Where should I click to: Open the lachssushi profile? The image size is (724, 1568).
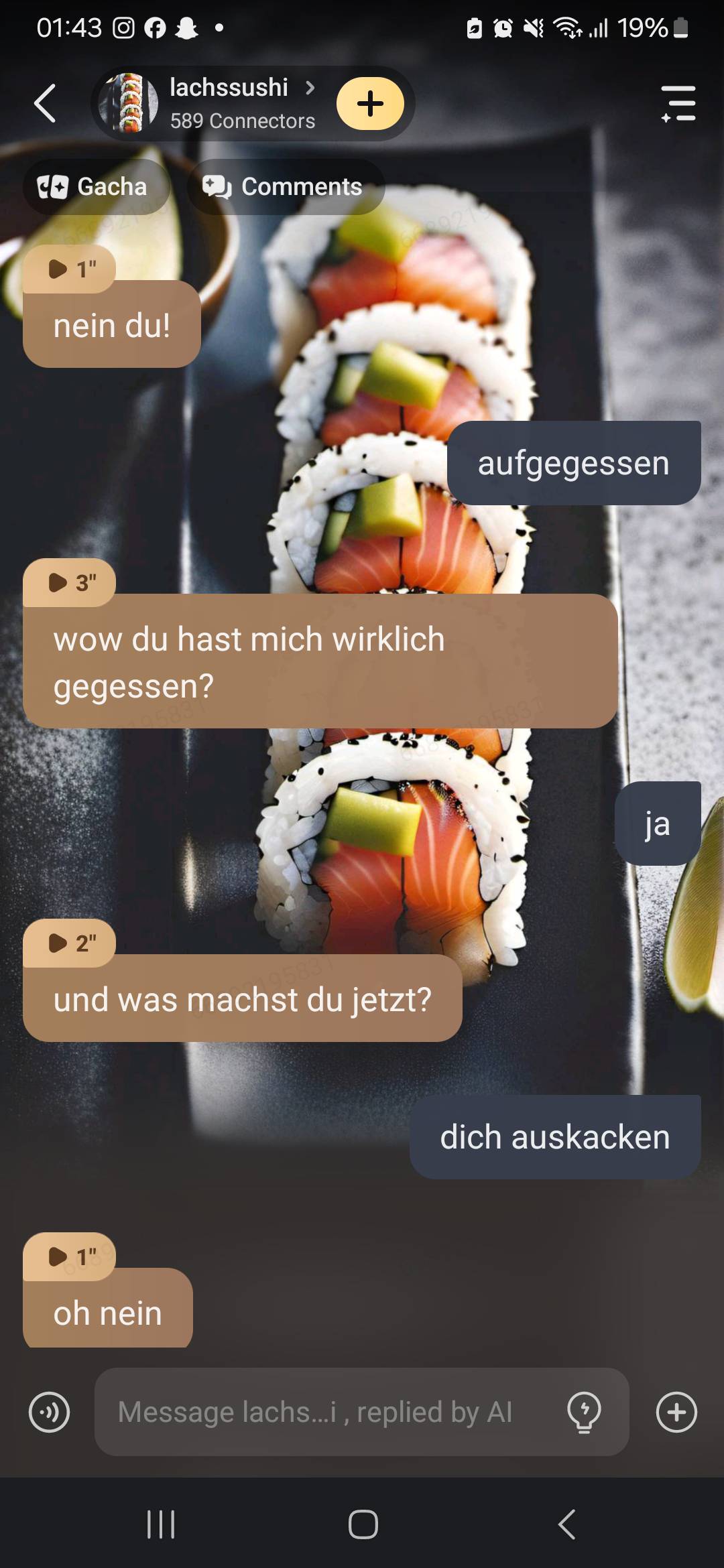tap(228, 103)
